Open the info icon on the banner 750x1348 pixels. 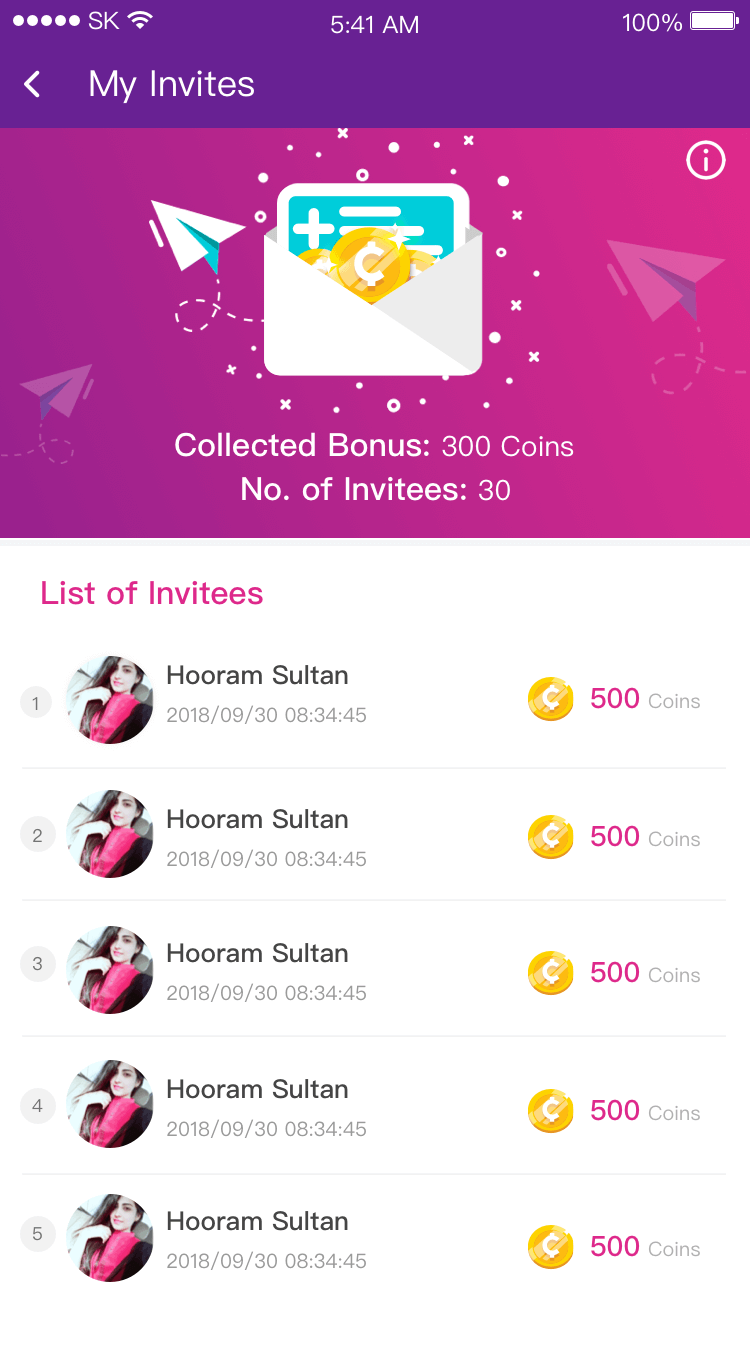tap(705, 160)
